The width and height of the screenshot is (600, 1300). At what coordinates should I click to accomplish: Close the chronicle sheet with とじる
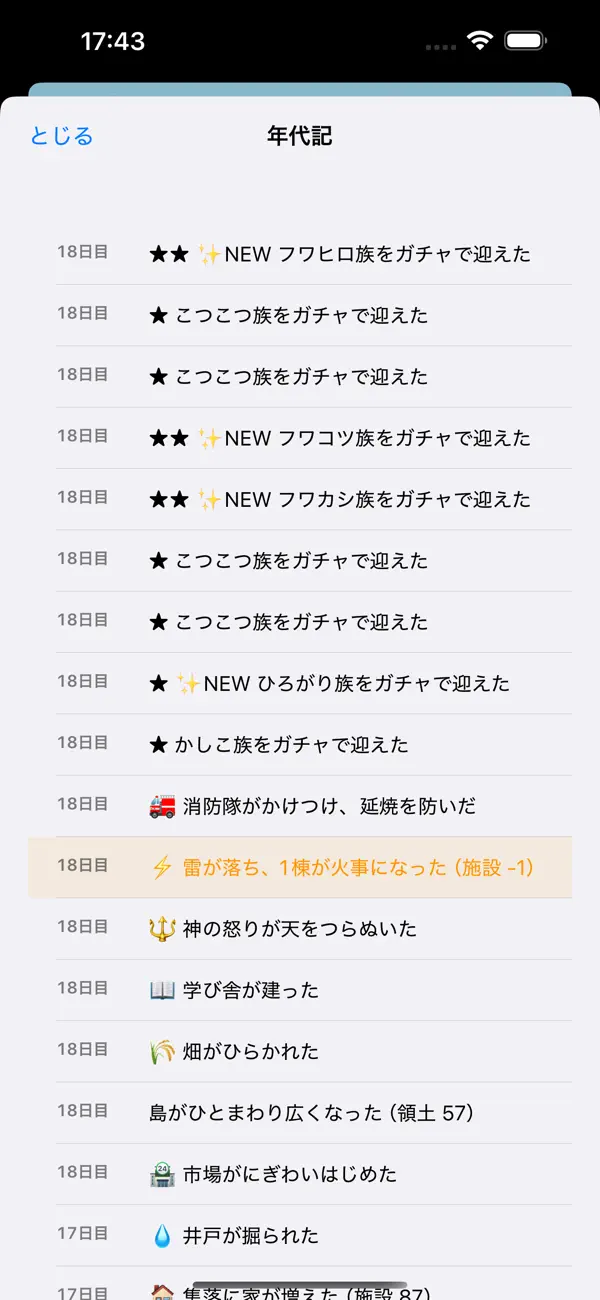[61, 136]
